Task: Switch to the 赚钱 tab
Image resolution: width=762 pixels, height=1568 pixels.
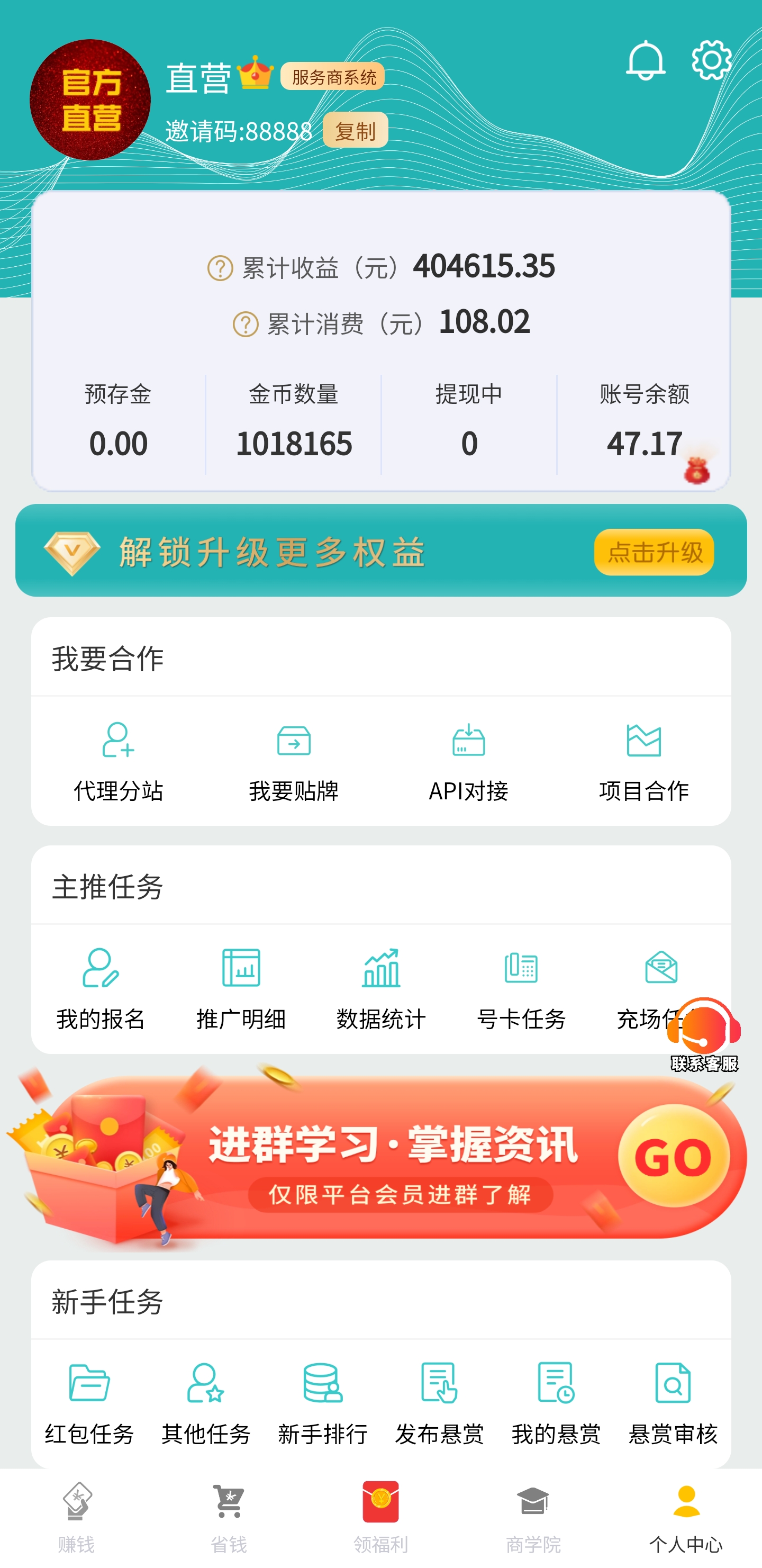Action: coord(76,1518)
